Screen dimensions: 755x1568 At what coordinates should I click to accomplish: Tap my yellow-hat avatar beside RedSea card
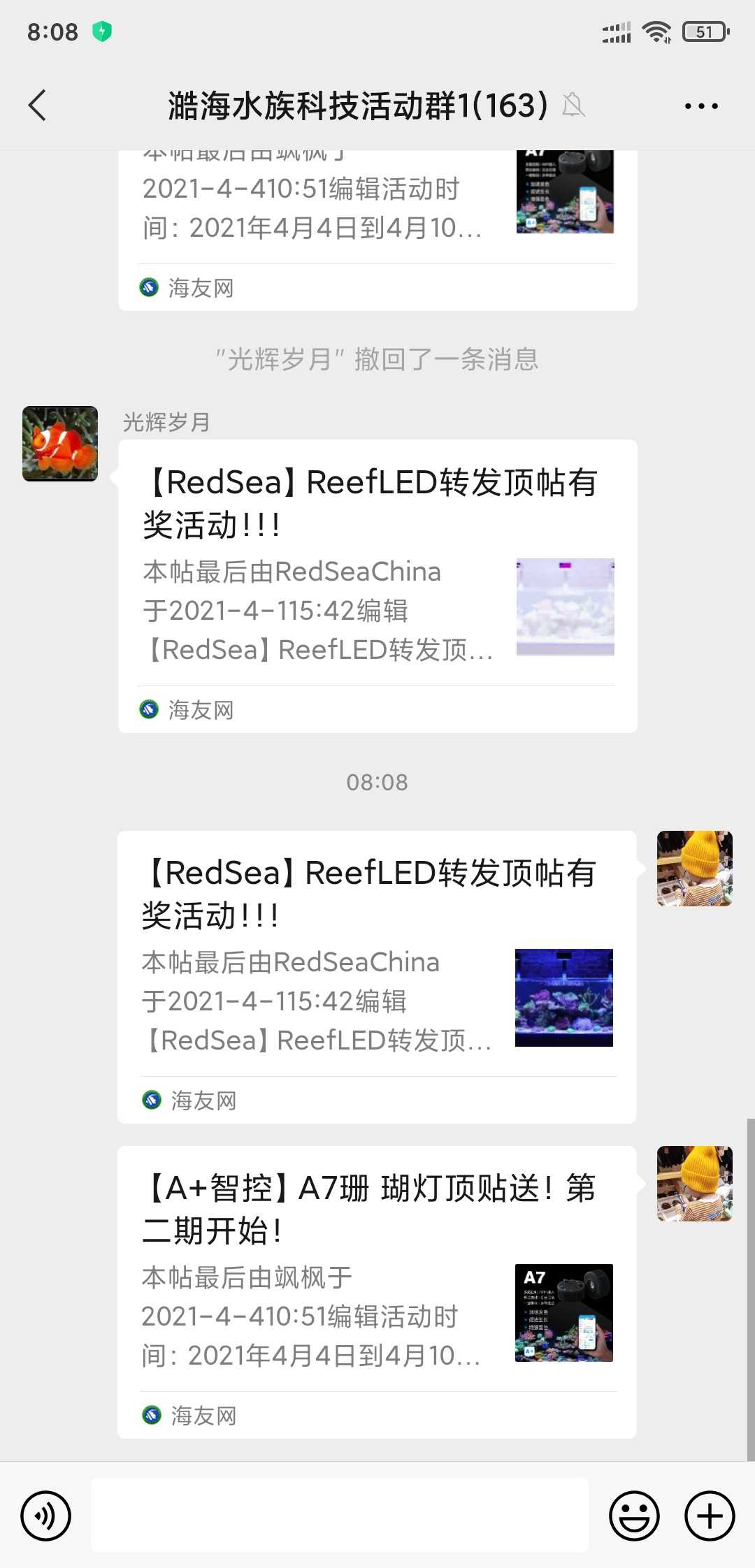(694, 869)
